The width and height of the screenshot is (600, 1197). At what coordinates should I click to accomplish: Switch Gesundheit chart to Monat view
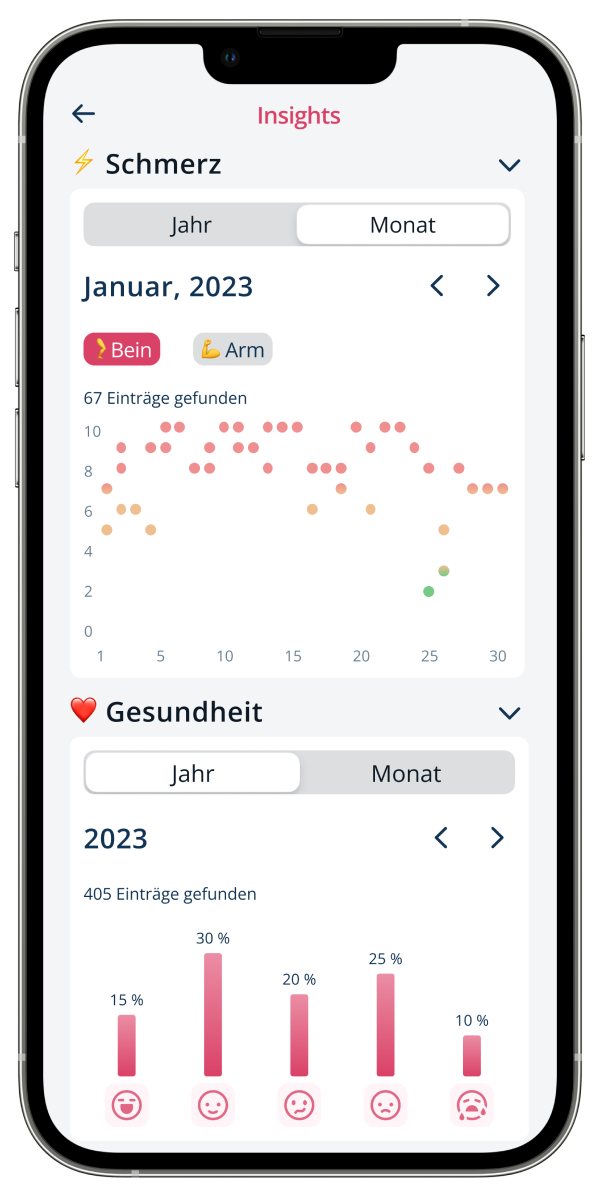406,773
